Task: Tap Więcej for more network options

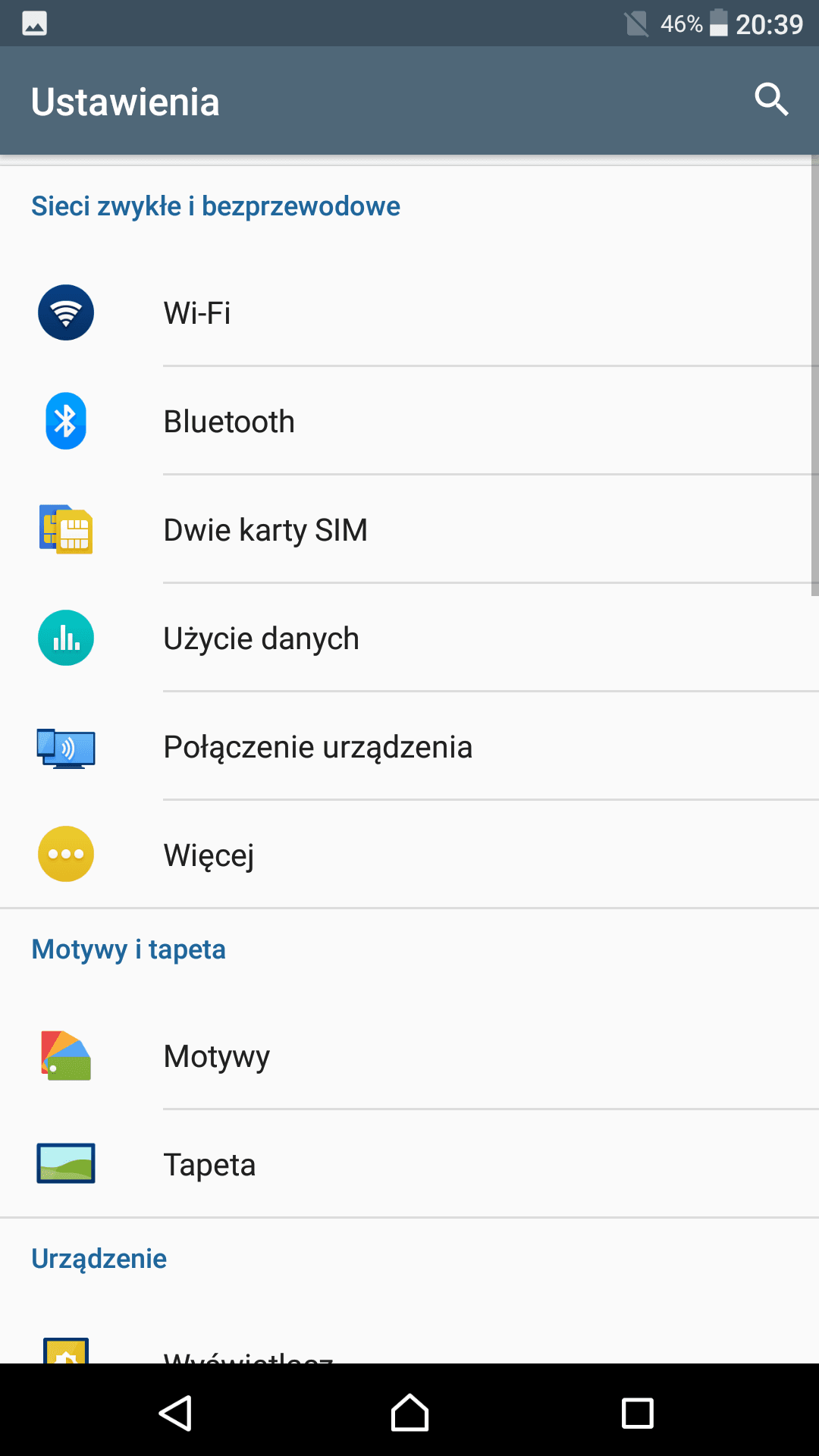Action: coord(409,855)
